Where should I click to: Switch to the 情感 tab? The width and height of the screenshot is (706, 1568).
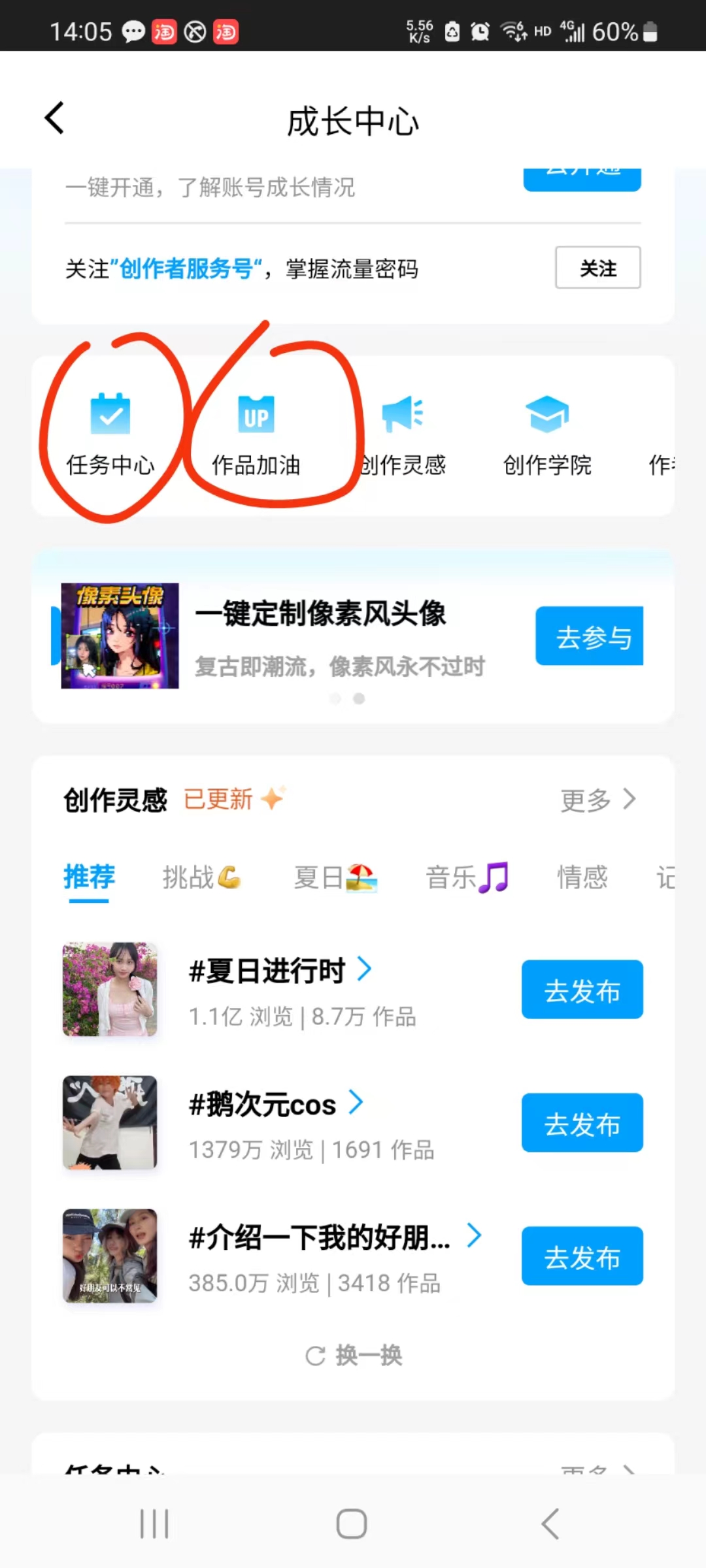[582, 877]
